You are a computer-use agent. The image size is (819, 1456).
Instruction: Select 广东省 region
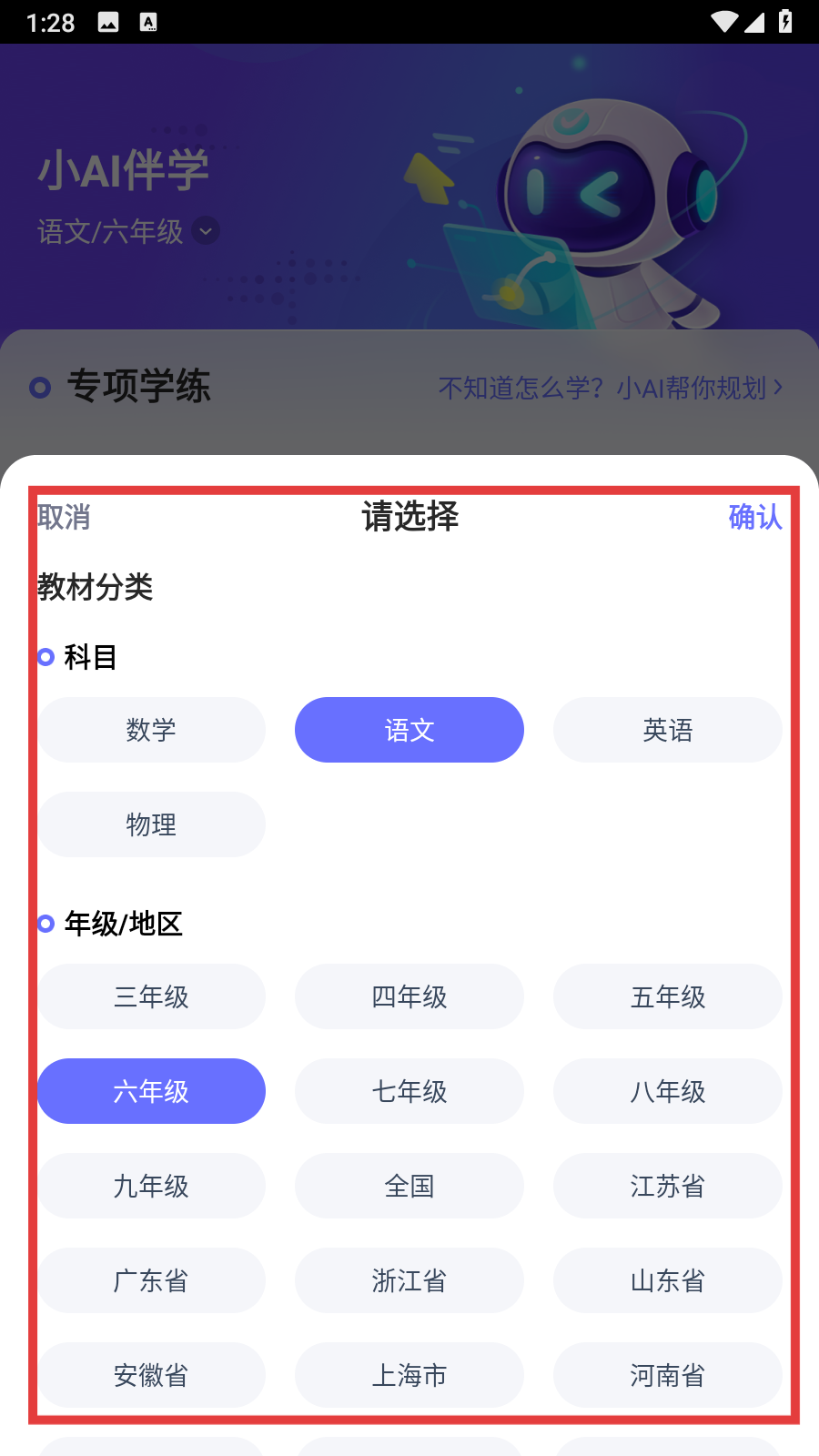[151, 1280]
